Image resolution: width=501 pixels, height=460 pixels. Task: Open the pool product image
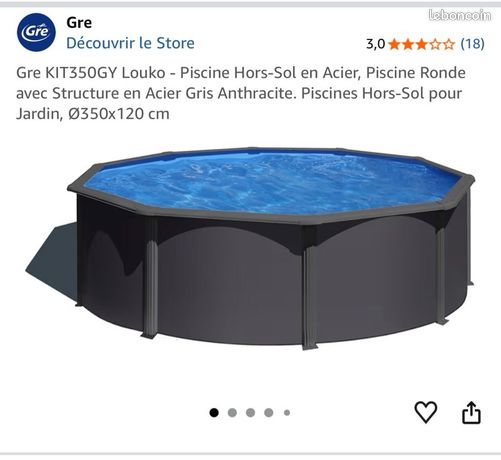point(250,248)
